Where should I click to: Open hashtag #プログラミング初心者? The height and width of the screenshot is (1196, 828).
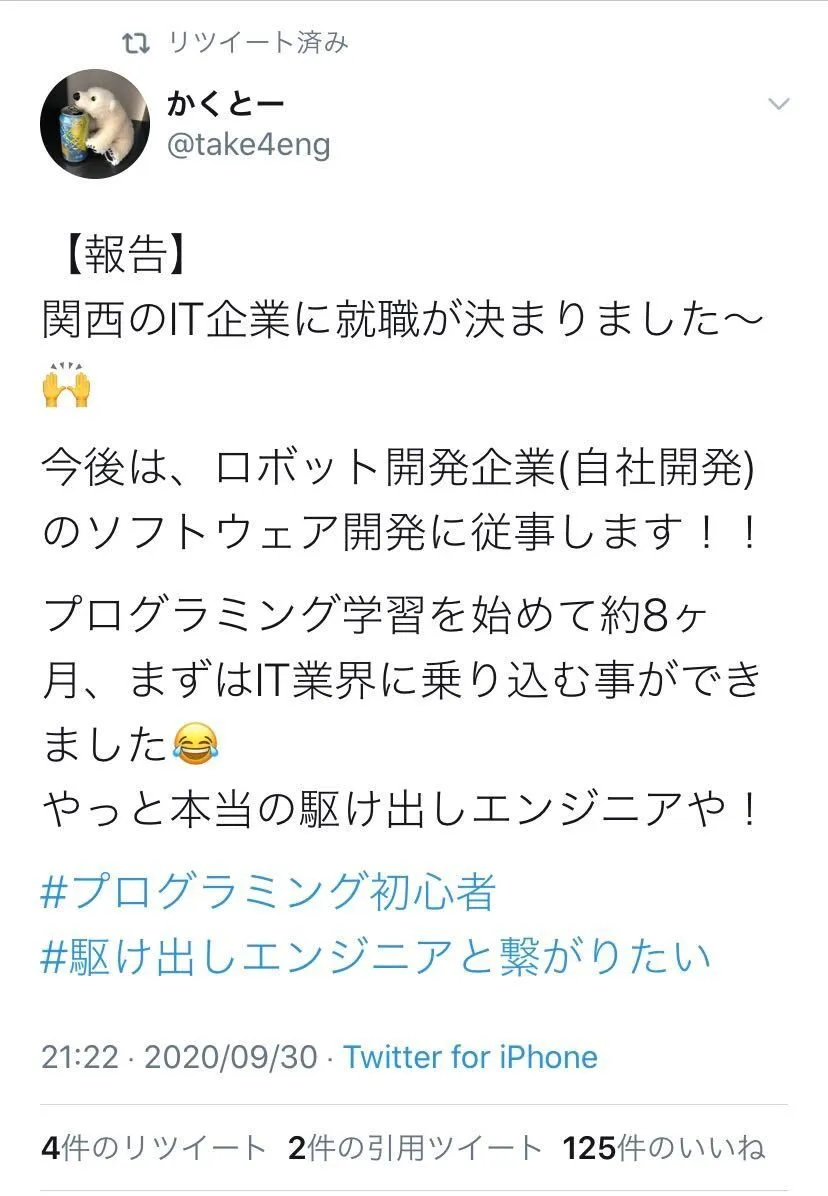(x=268, y=892)
